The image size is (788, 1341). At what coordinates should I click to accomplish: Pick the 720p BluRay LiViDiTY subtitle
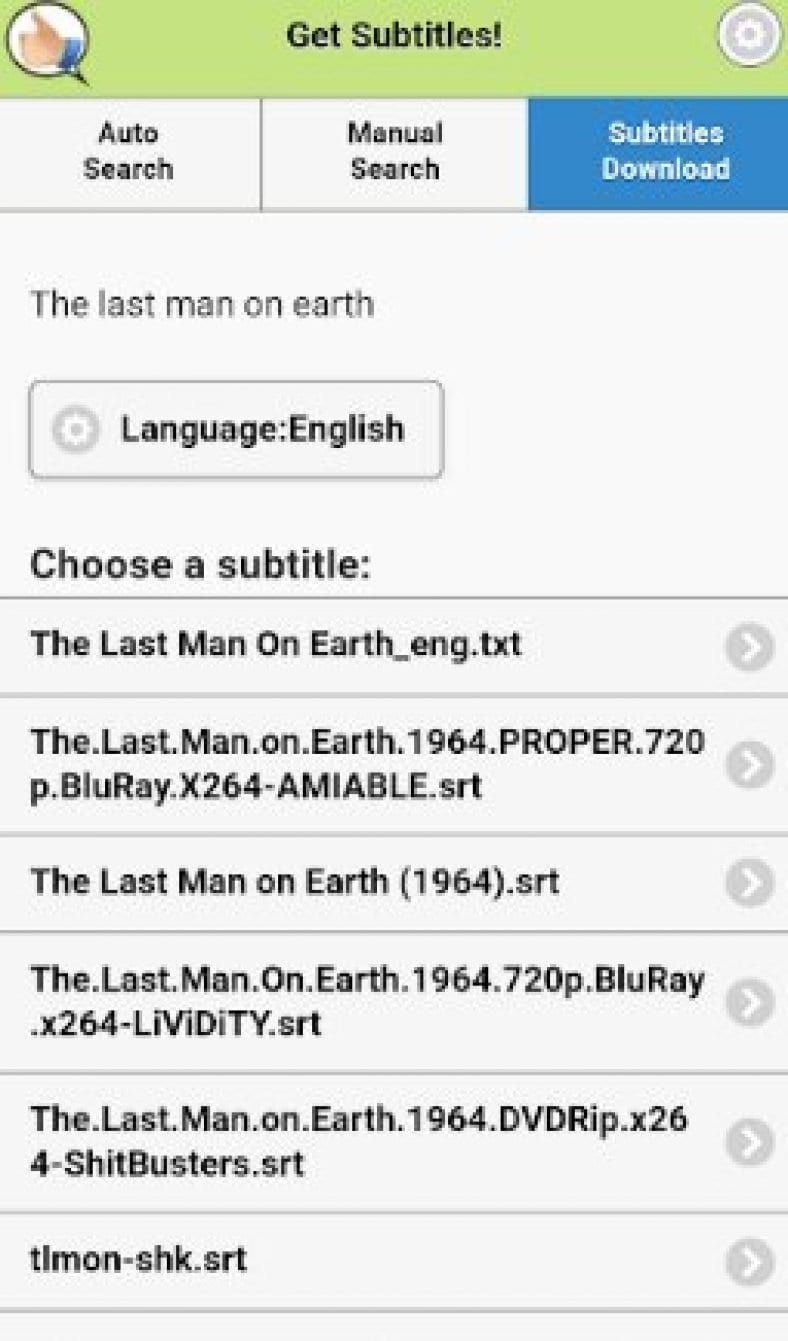393,1002
